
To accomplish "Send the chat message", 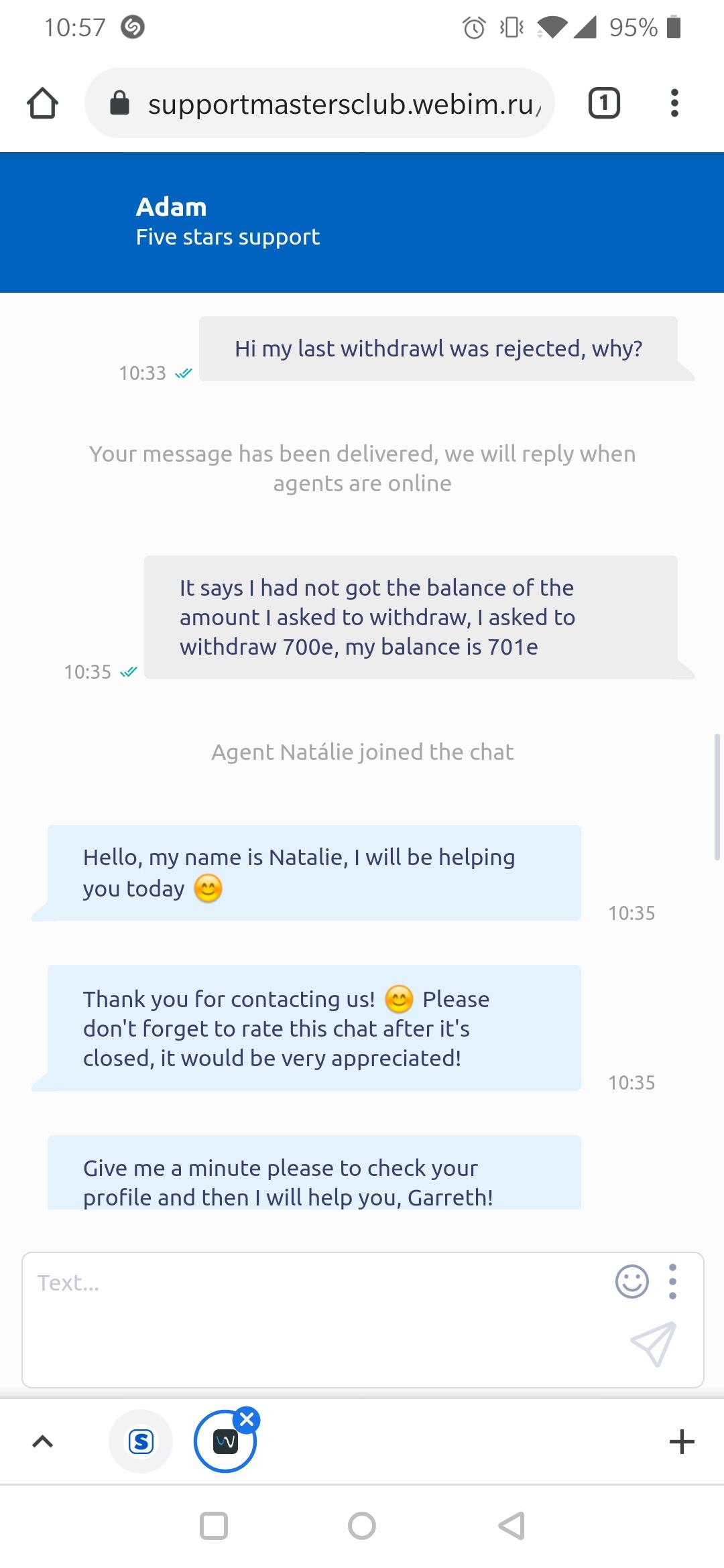I will tap(653, 1344).
